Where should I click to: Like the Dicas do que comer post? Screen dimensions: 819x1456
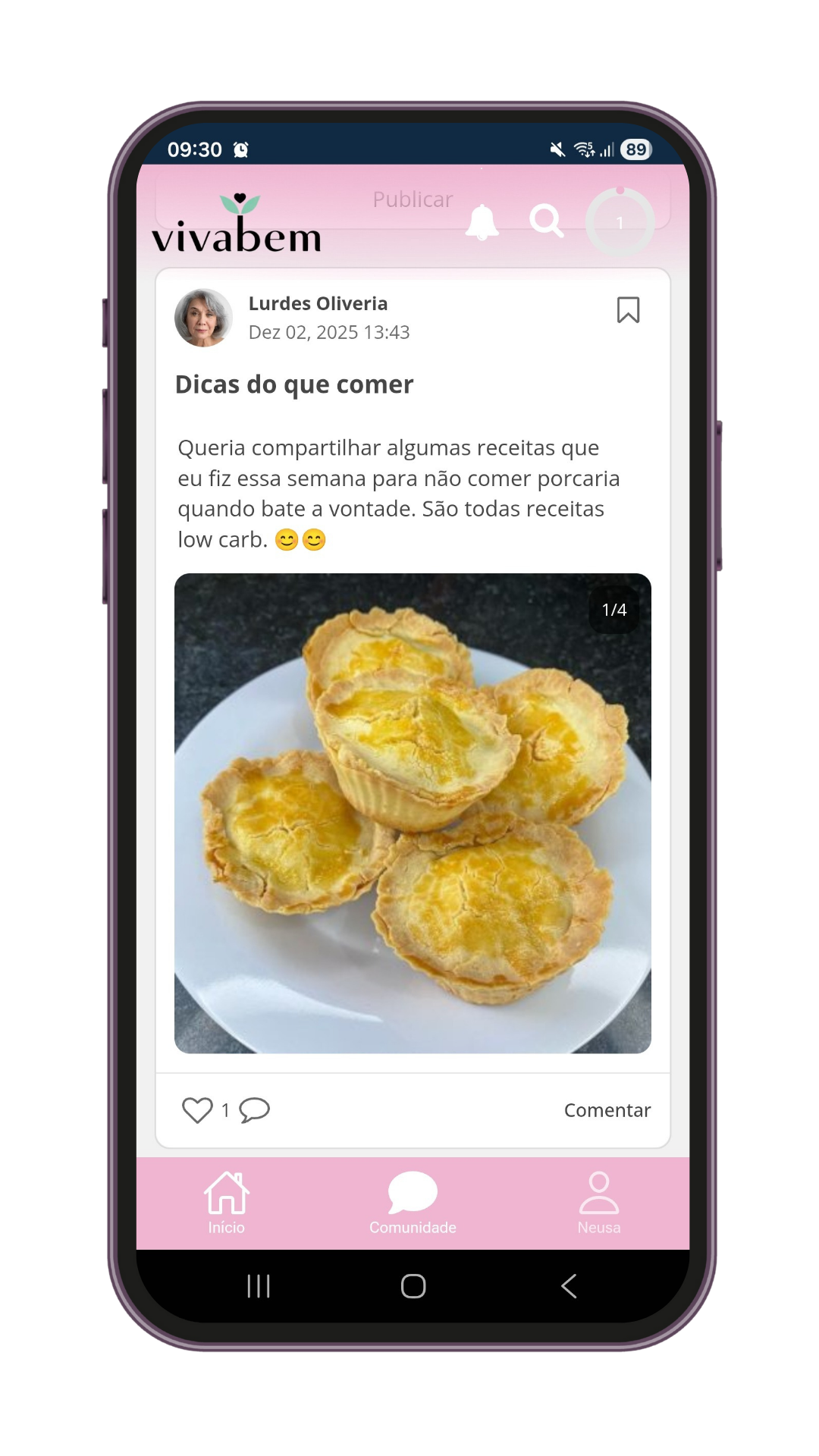click(x=197, y=1110)
